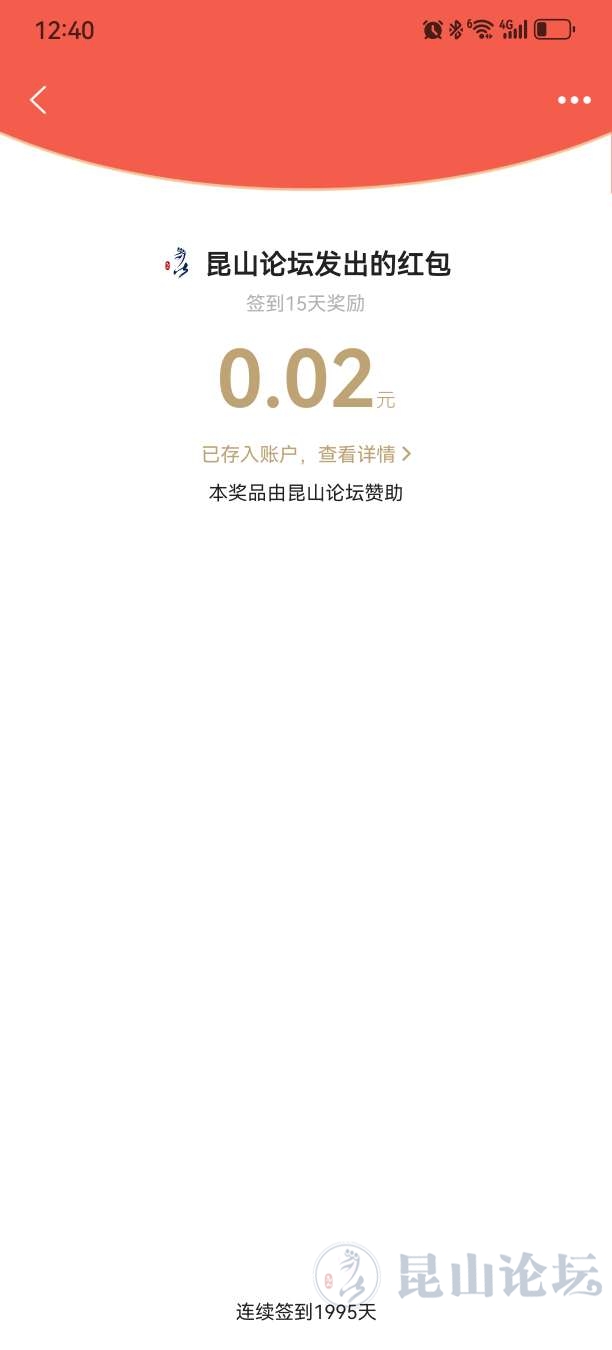Go back using the top-left arrow
The height and width of the screenshot is (1350, 612).
click(x=38, y=100)
